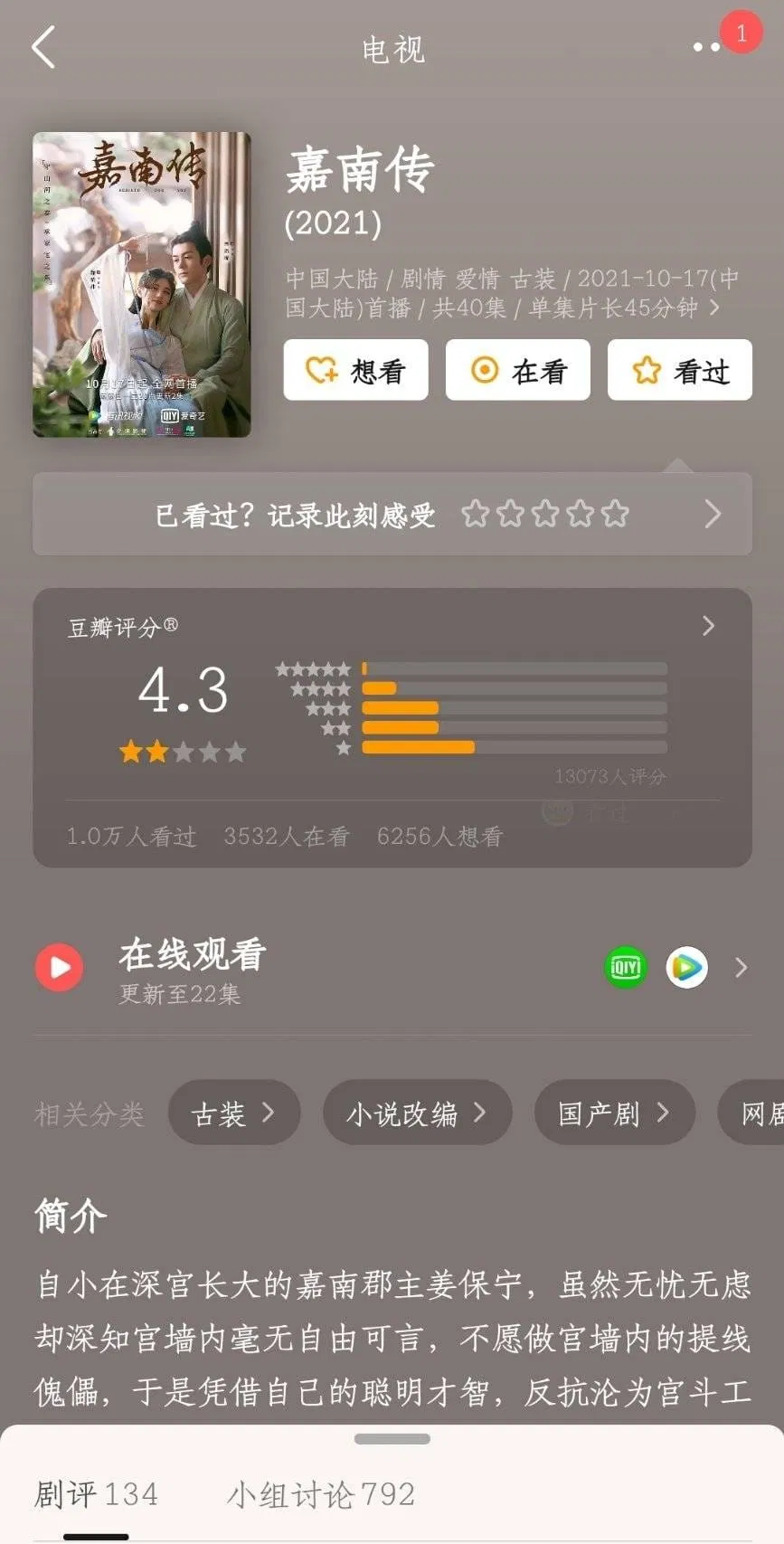
Task: Tap the red play icon beside 在线观看
Action: click(x=58, y=967)
